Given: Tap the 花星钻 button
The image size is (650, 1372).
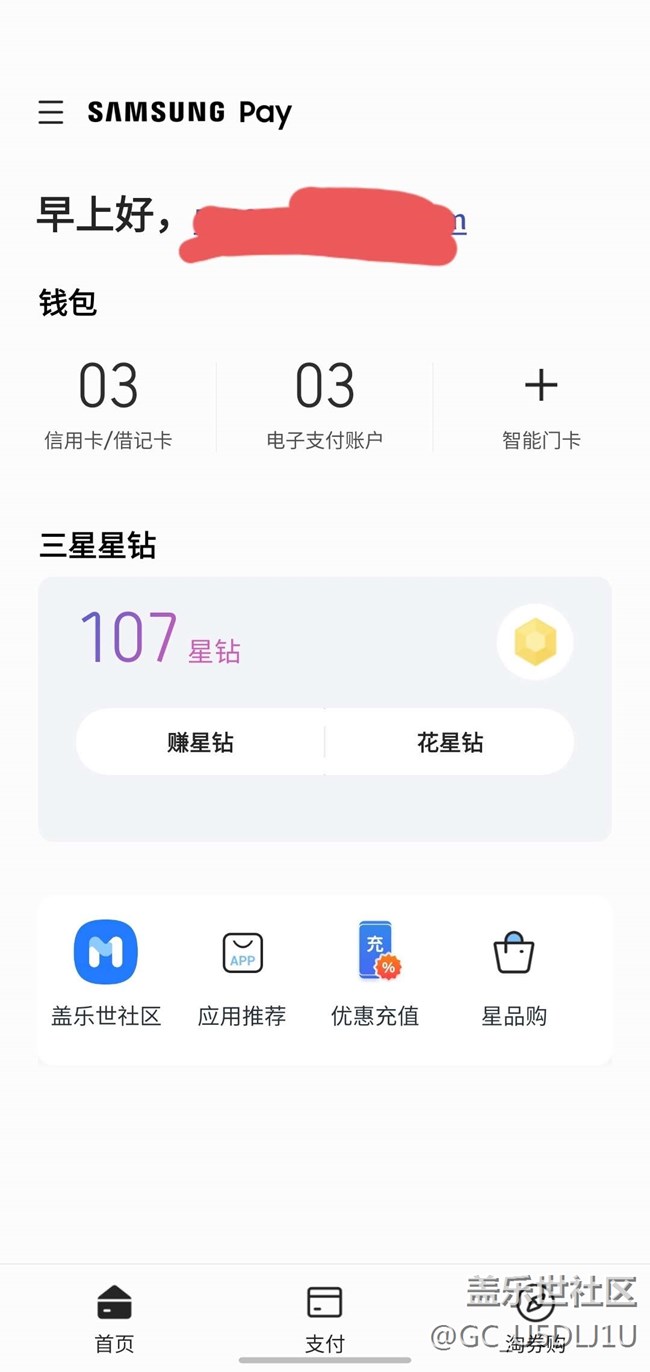Looking at the screenshot, I should (x=450, y=742).
